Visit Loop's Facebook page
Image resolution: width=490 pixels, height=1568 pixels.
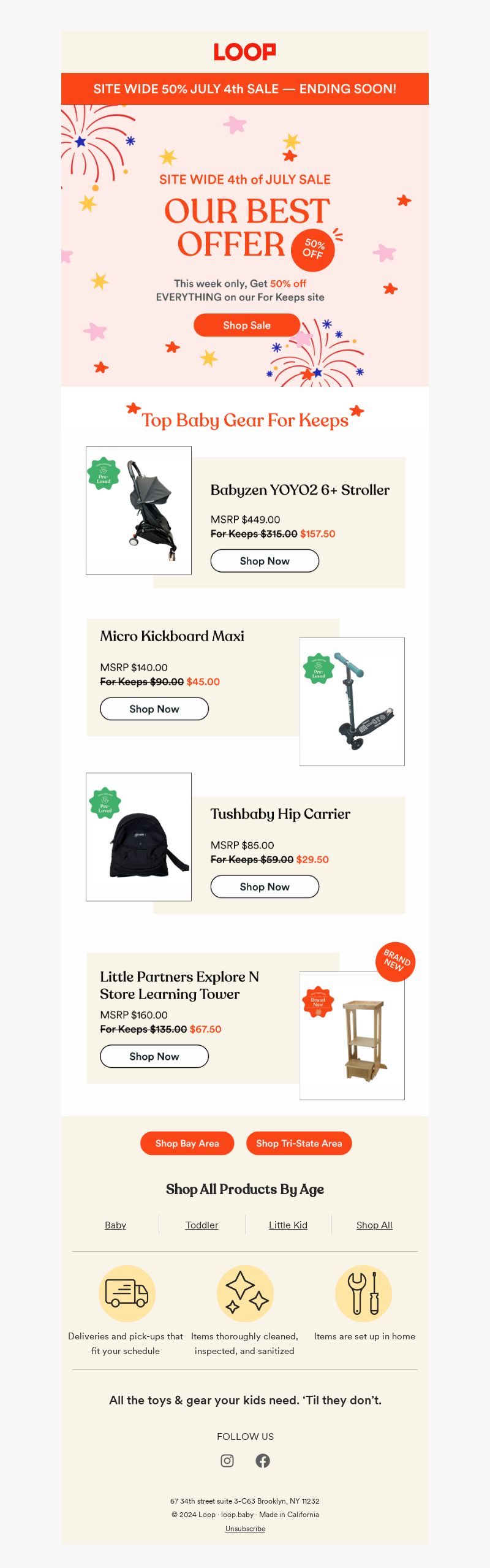coord(263,1461)
